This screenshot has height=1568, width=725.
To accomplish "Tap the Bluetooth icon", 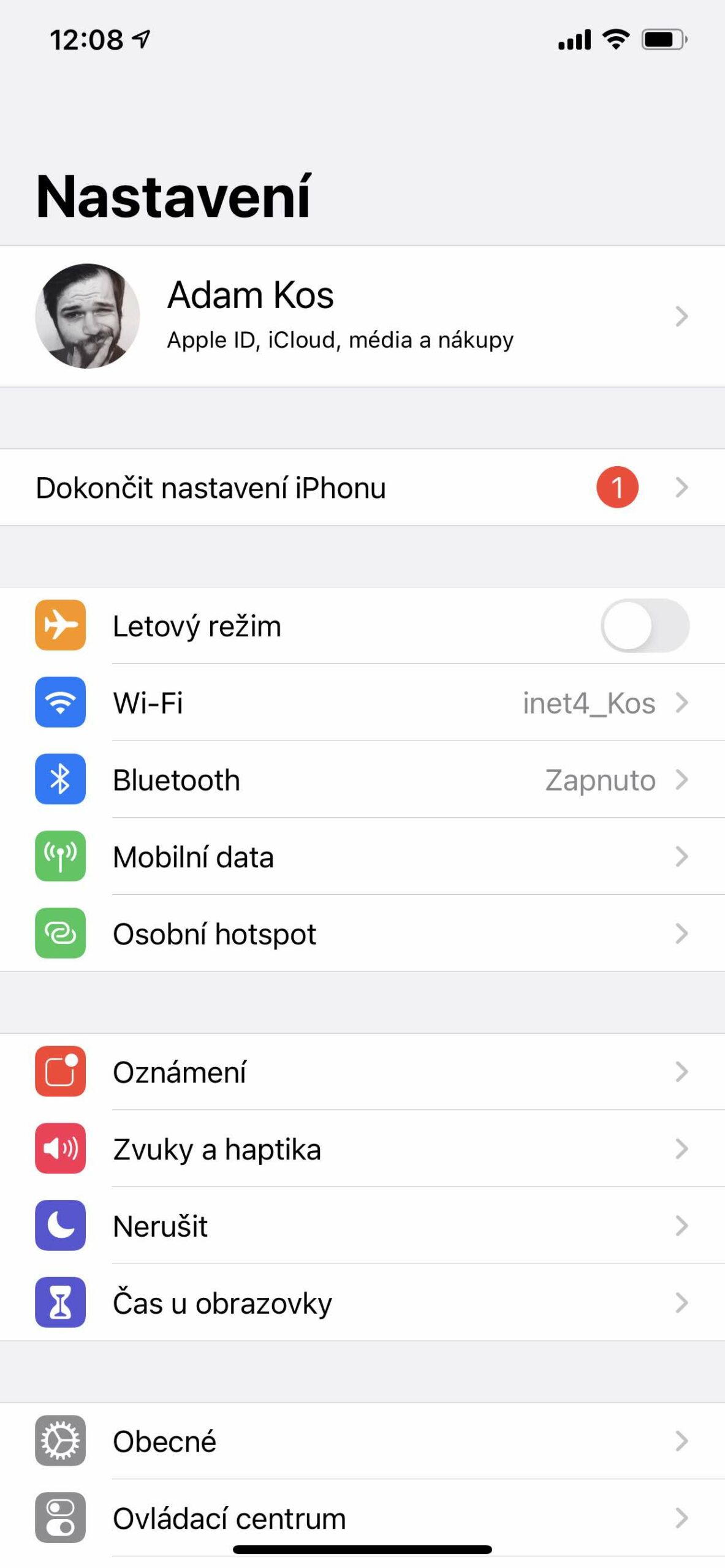I will [59, 780].
